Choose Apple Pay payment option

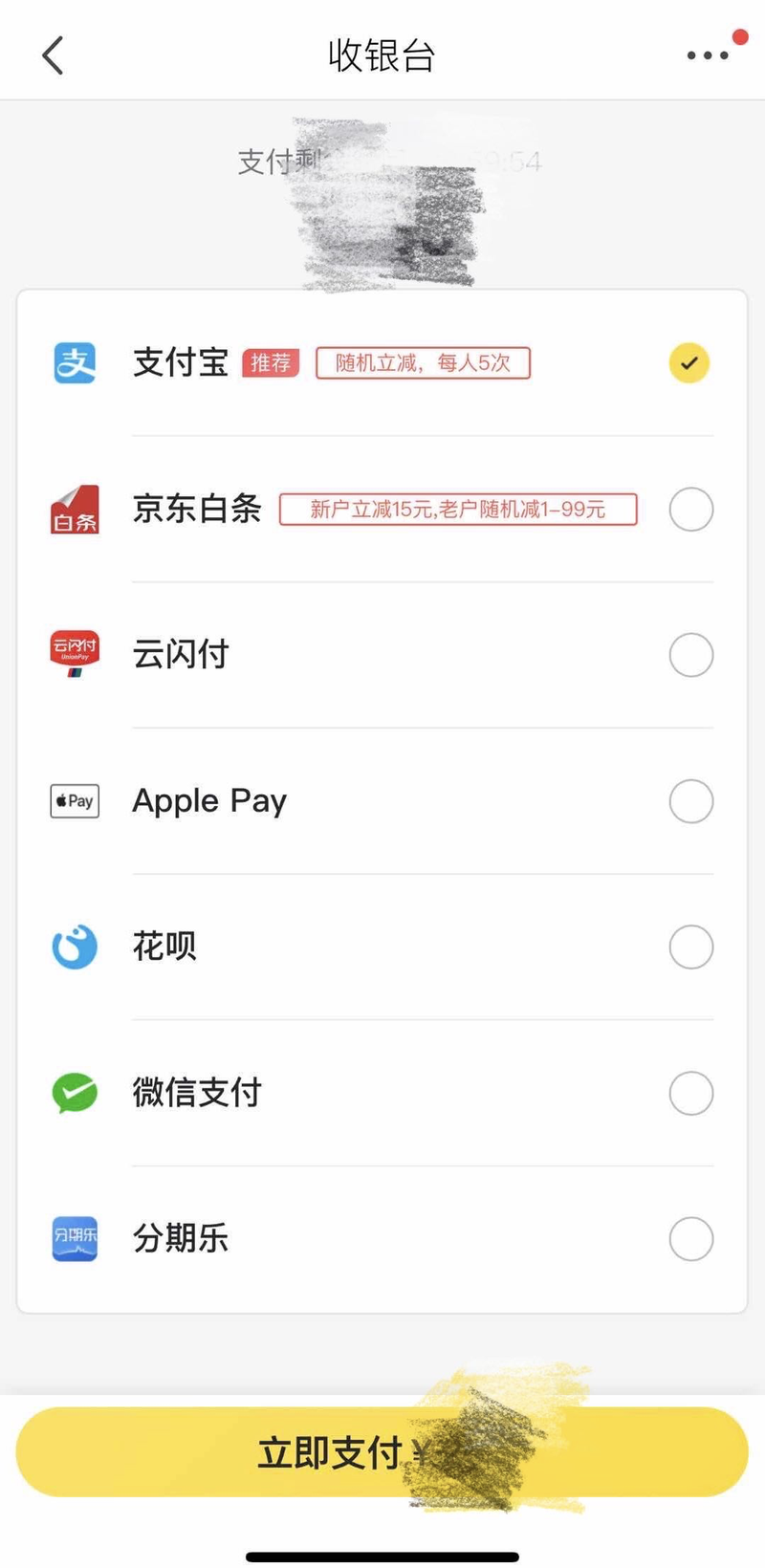(690, 801)
